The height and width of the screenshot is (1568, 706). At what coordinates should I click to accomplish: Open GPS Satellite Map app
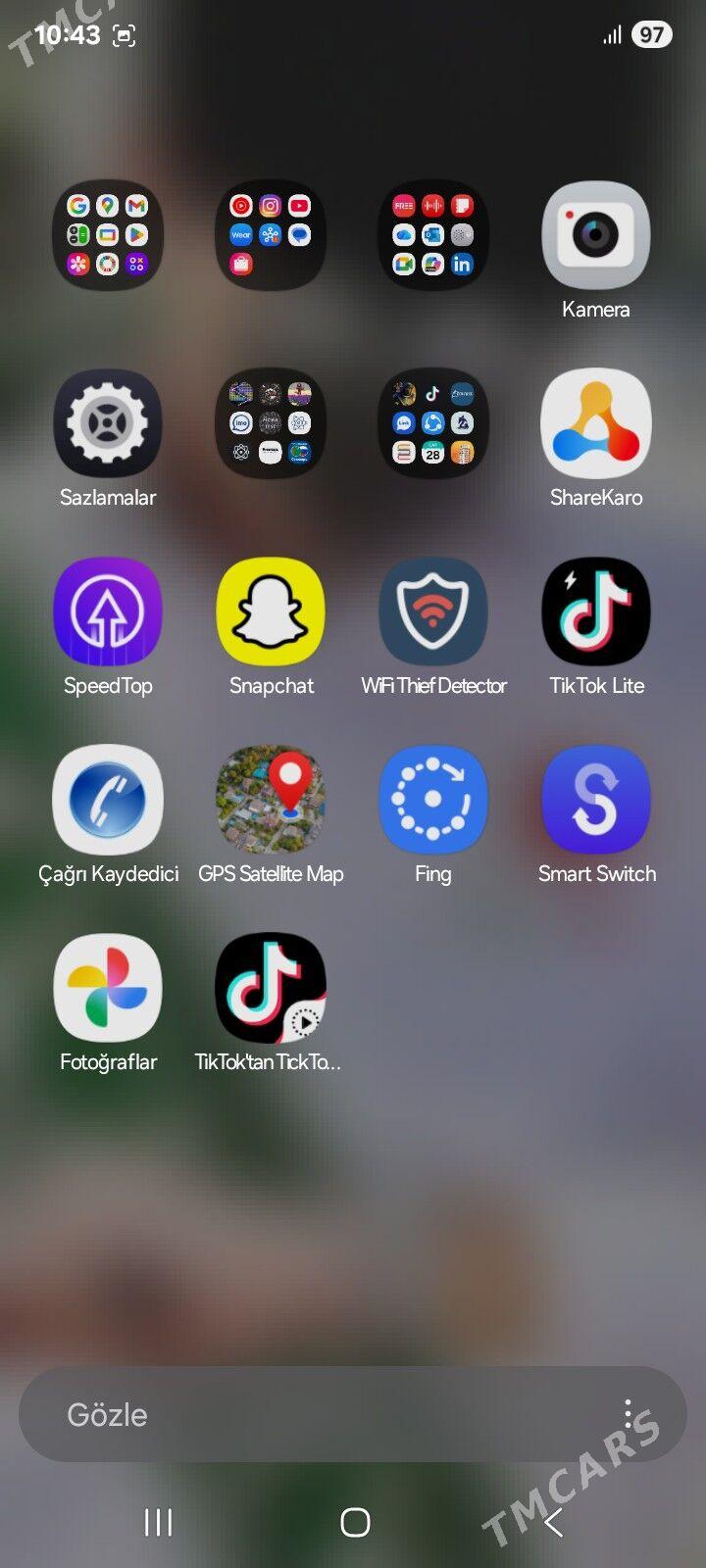pyautogui.click(x=271, y=800)
